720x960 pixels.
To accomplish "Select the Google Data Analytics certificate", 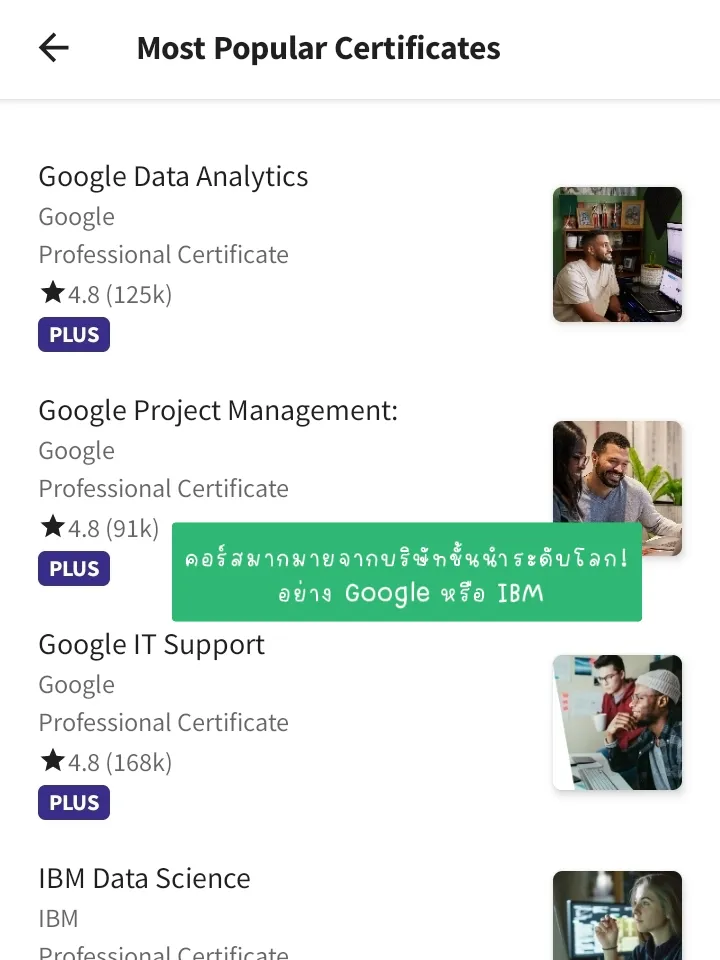I will click(173, 176).
